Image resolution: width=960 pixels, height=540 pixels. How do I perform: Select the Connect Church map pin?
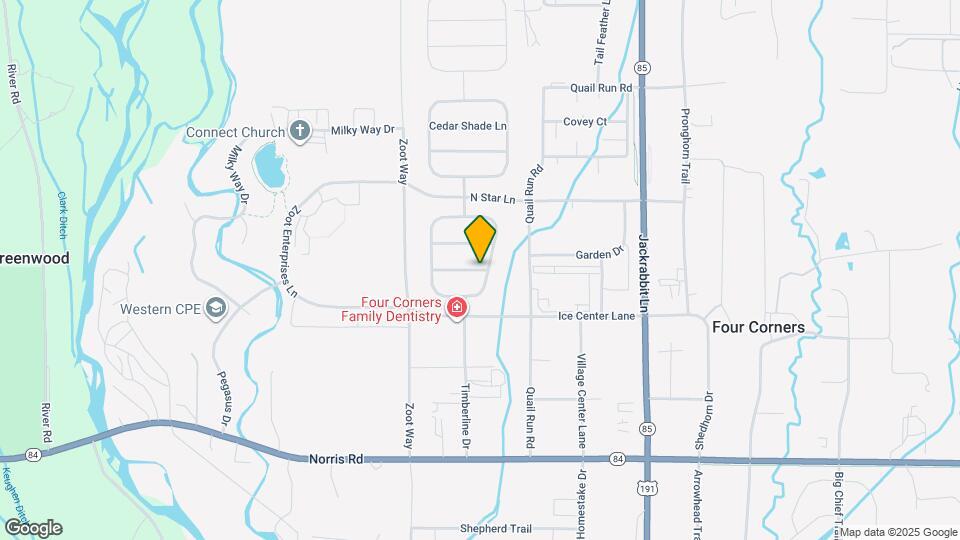click(x=298, y=130)
